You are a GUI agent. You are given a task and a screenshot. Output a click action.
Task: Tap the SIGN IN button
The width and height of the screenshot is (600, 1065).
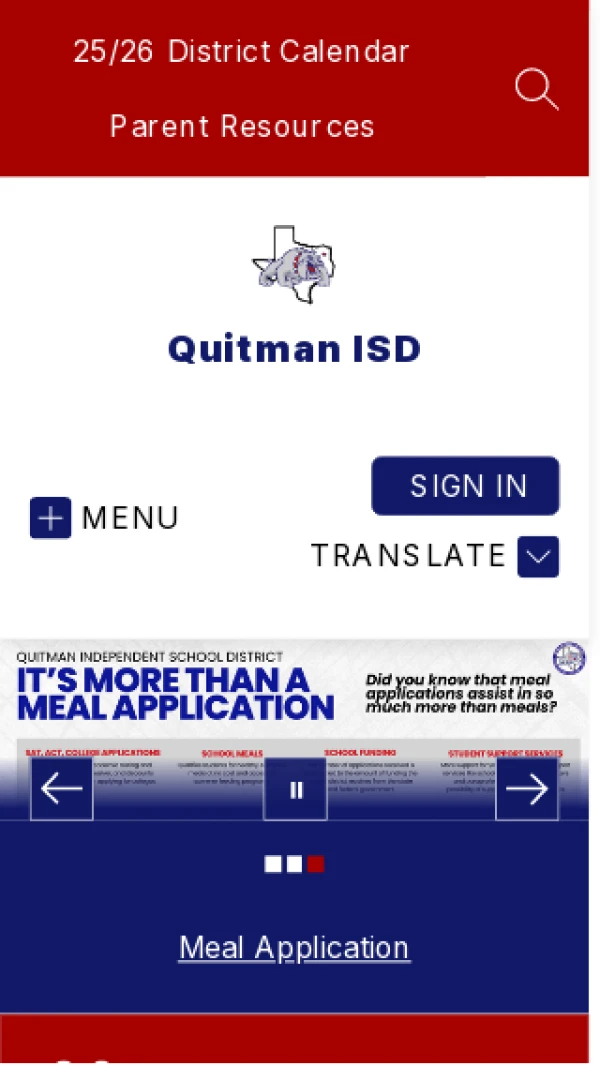466,486
